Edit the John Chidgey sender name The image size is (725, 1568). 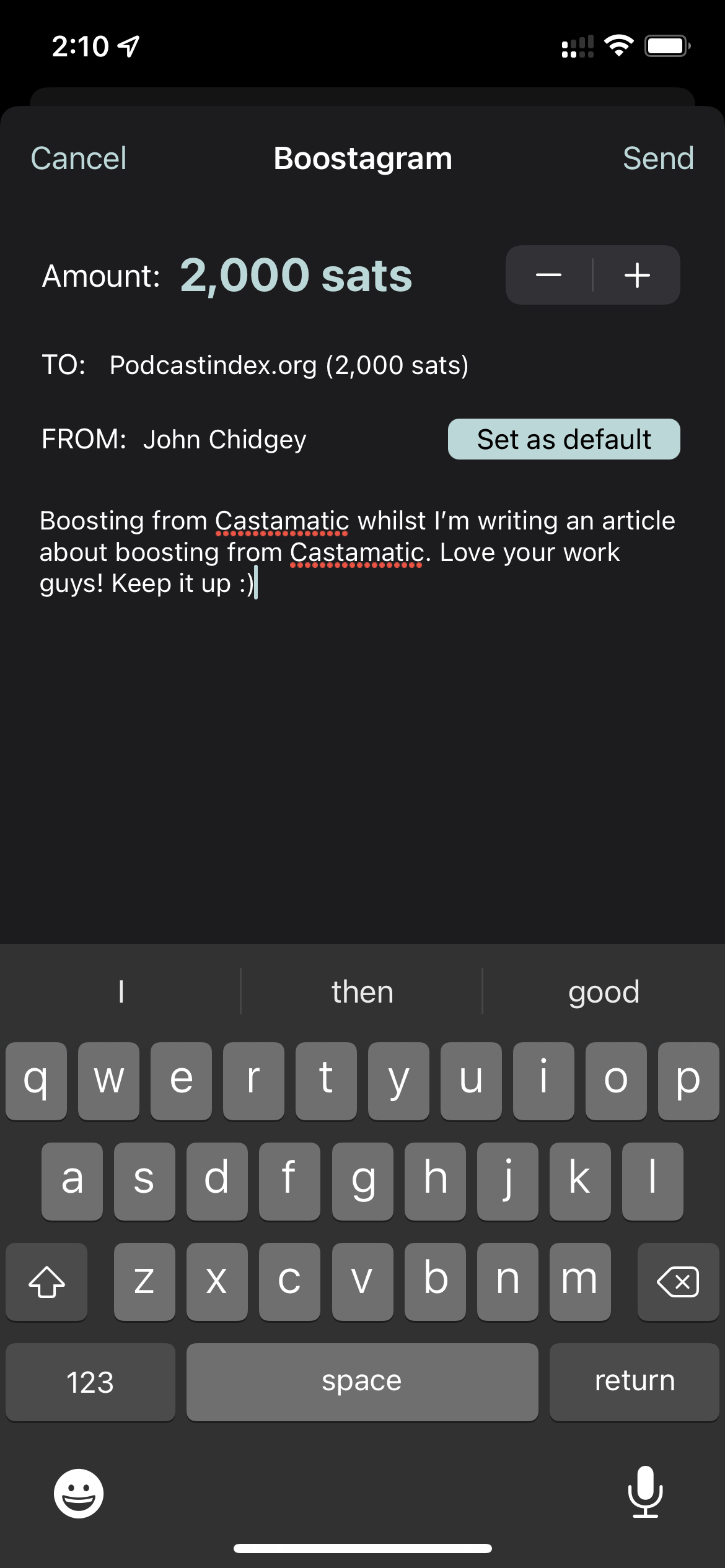coord(224,439)
